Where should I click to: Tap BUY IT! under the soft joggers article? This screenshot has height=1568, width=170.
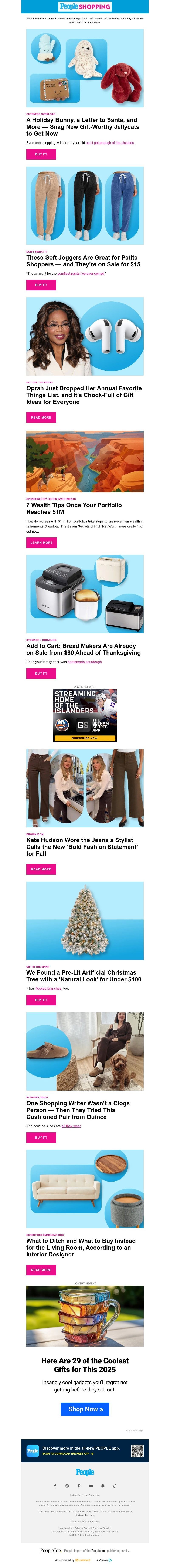point(41,285)
